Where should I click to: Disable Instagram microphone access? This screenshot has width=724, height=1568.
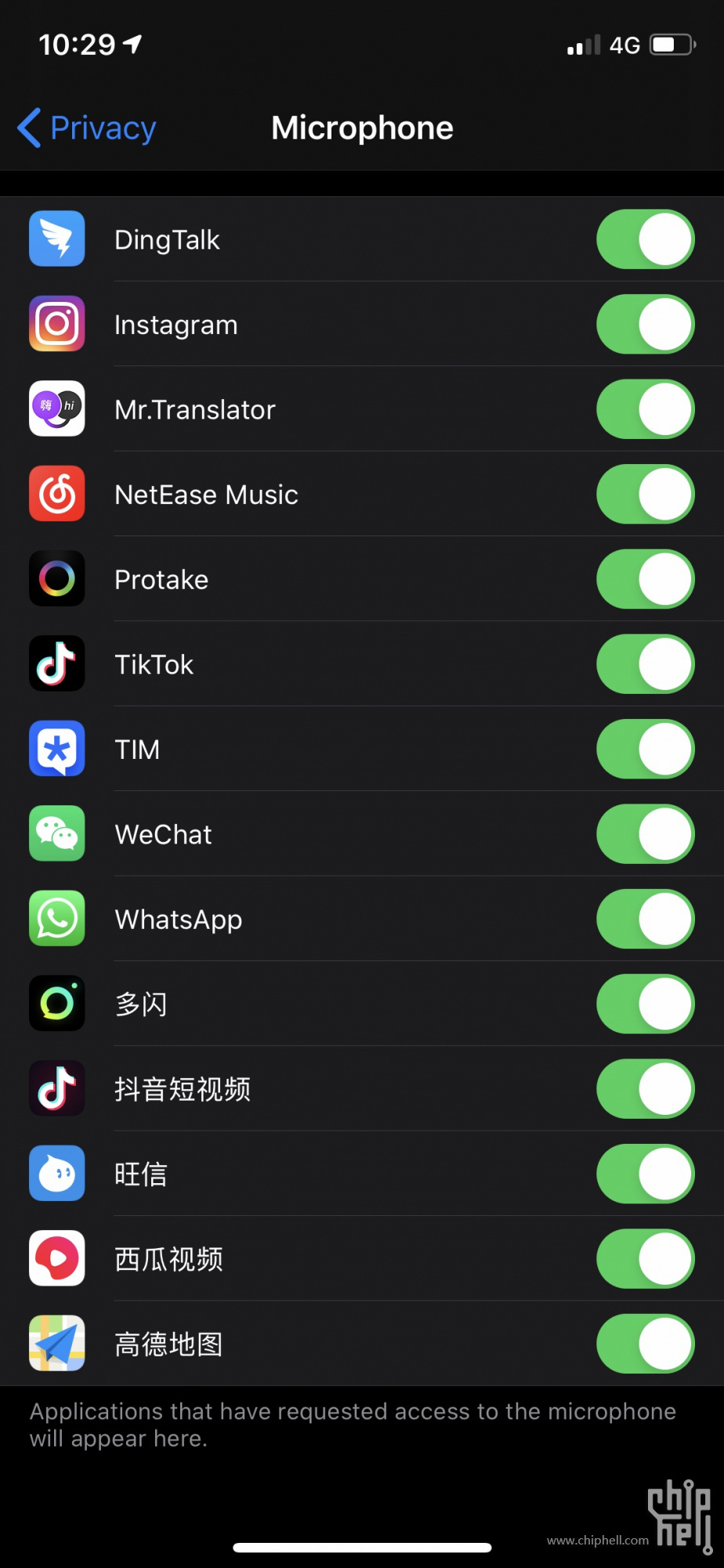click(x=646, y=324)
